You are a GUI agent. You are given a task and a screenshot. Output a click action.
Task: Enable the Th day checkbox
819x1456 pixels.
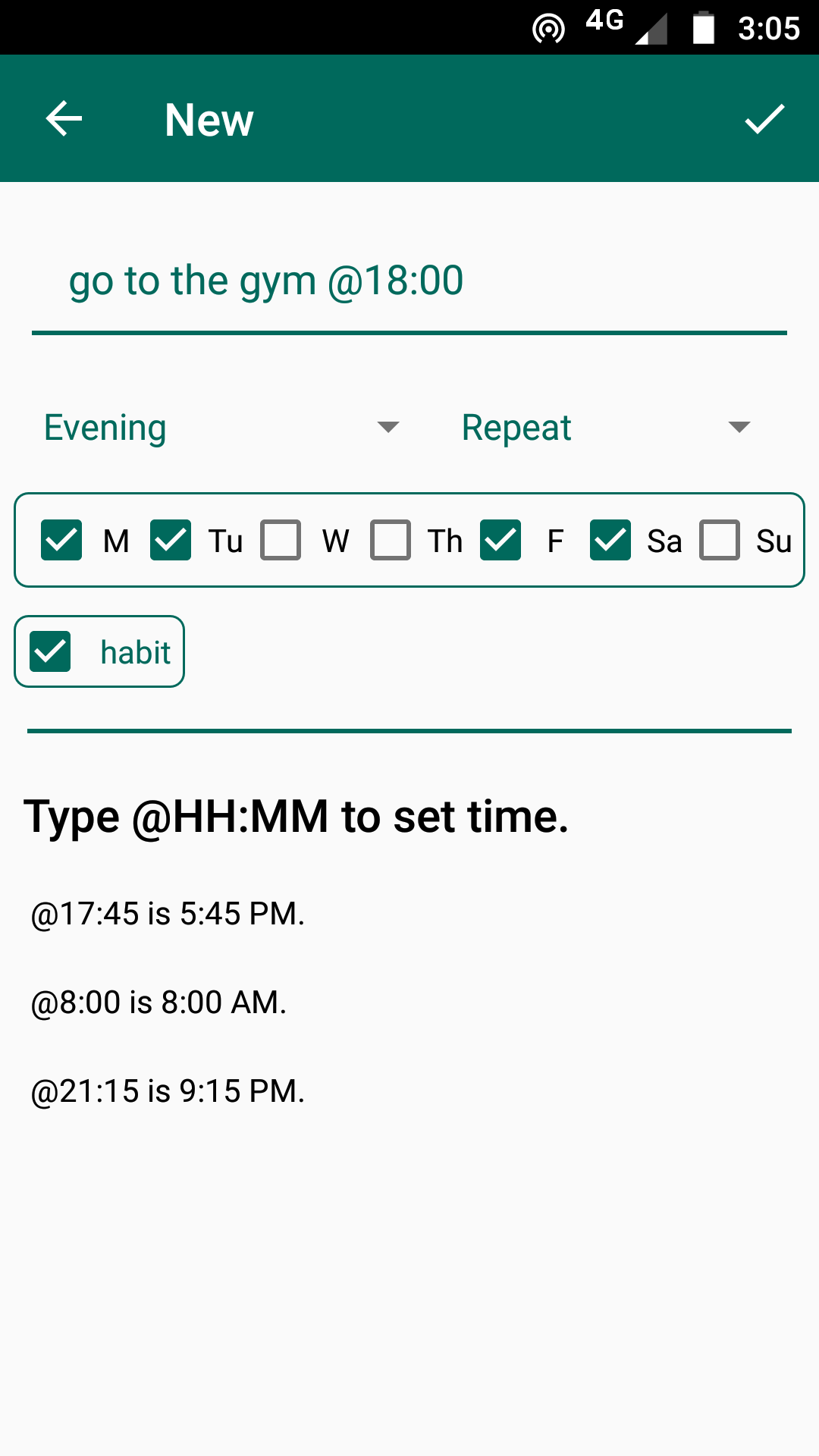(391, 540)
